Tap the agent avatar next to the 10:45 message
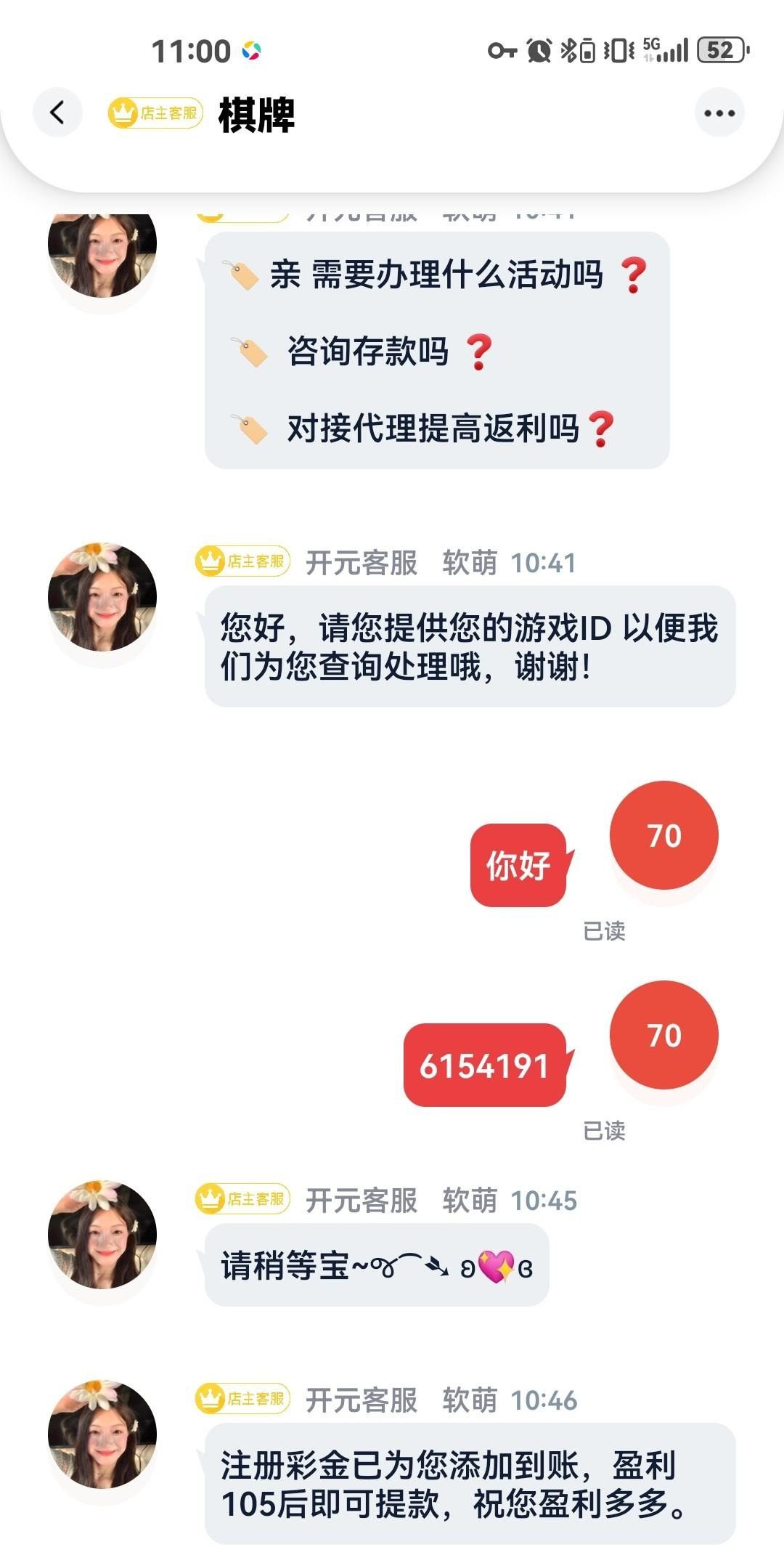Viewport: 784px width, 1555px height. tap(102, 1233)
